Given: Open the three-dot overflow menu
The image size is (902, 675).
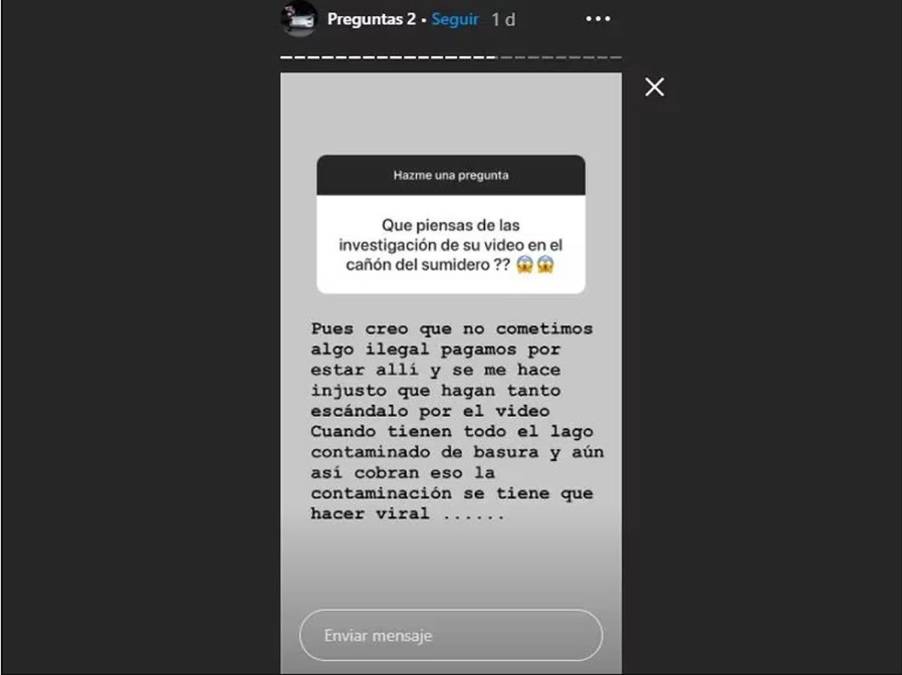Looking at the screenshot, I should point(597,19).
